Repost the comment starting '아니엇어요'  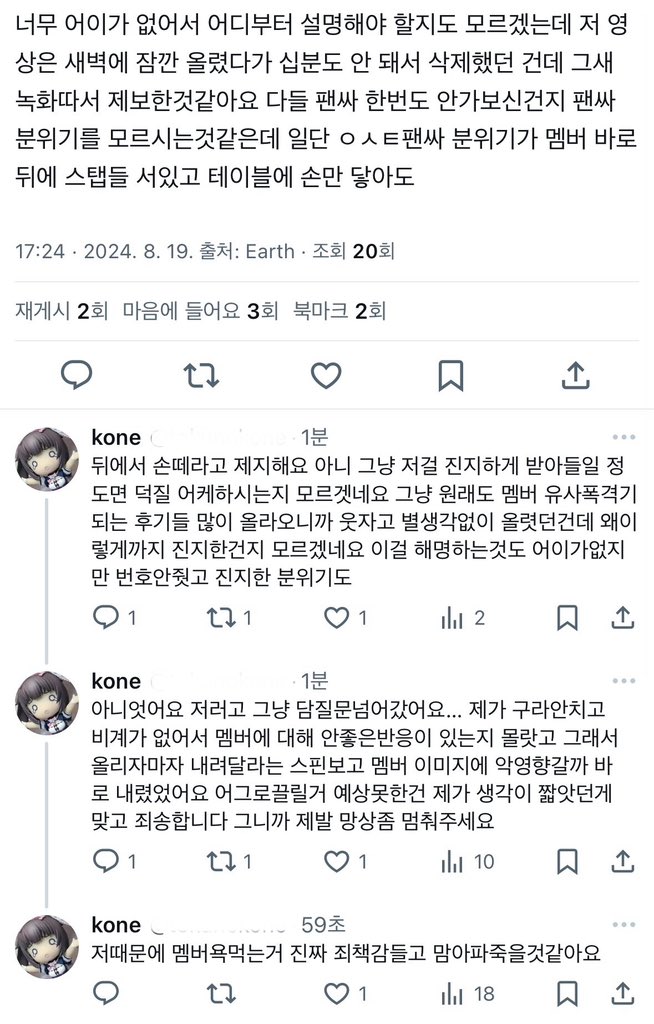click(x=222, y=860)
